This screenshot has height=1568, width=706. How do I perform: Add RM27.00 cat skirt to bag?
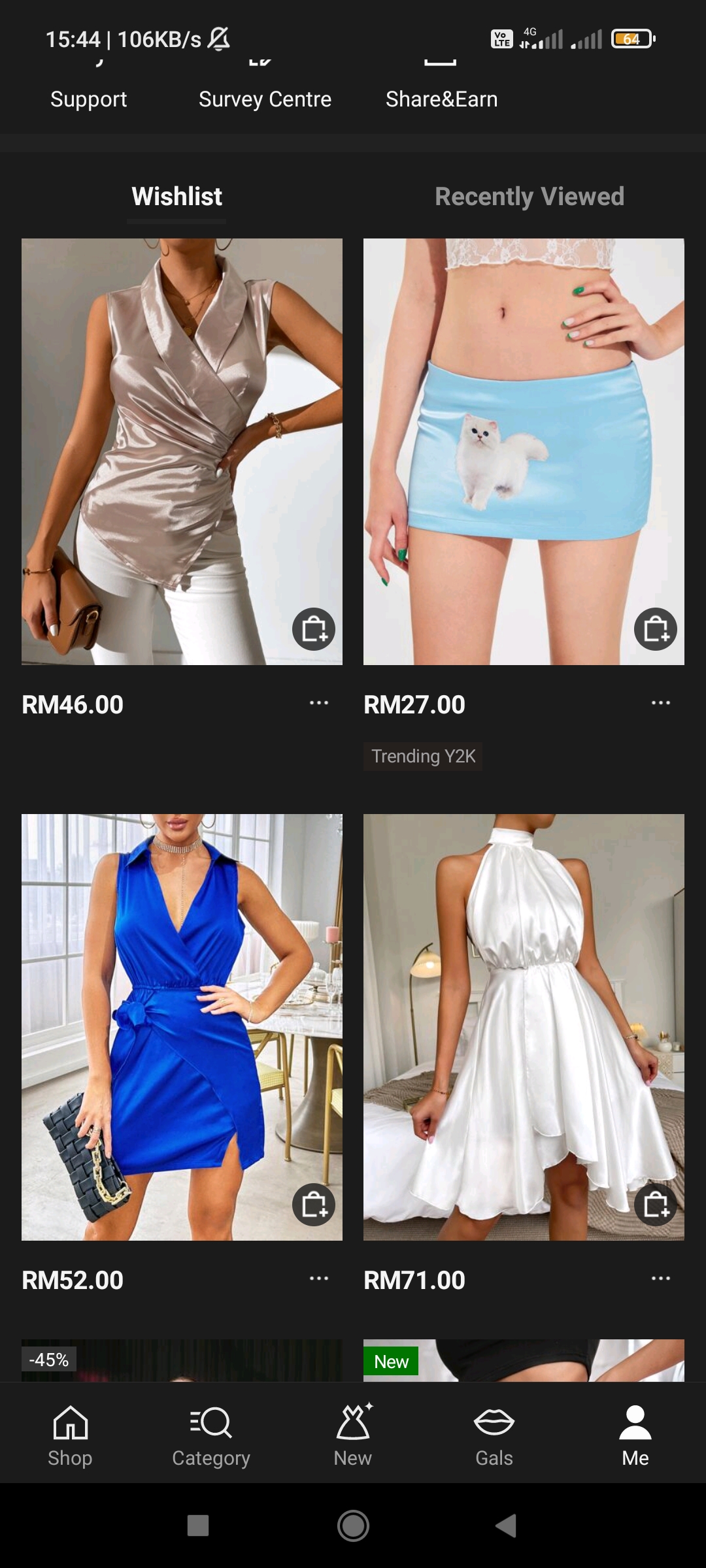[x=656, y=629]
